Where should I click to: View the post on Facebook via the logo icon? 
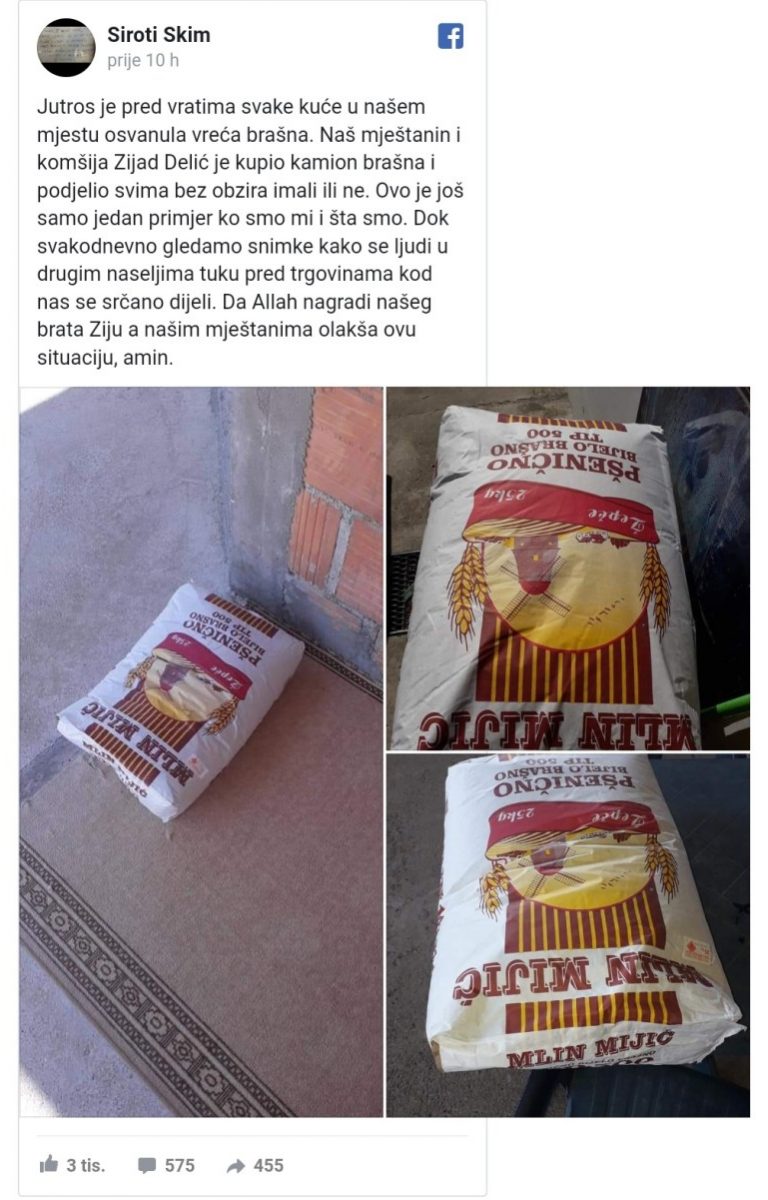451,37
